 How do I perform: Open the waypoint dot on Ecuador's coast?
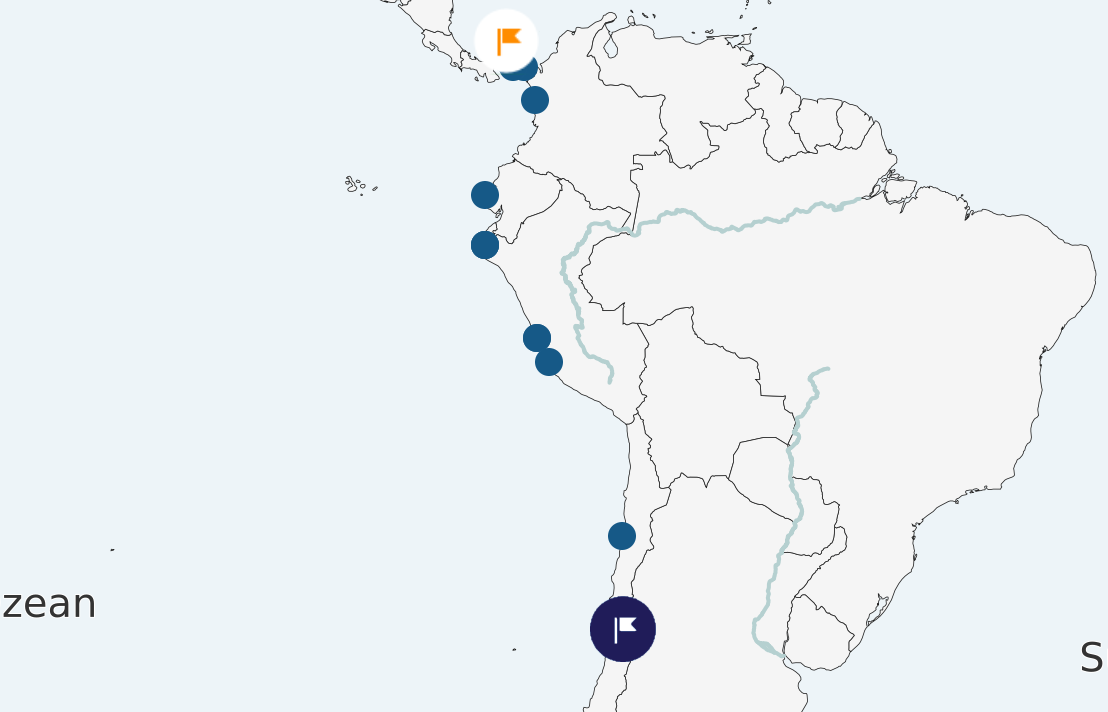pyautogui.click(x=485, y=195)
